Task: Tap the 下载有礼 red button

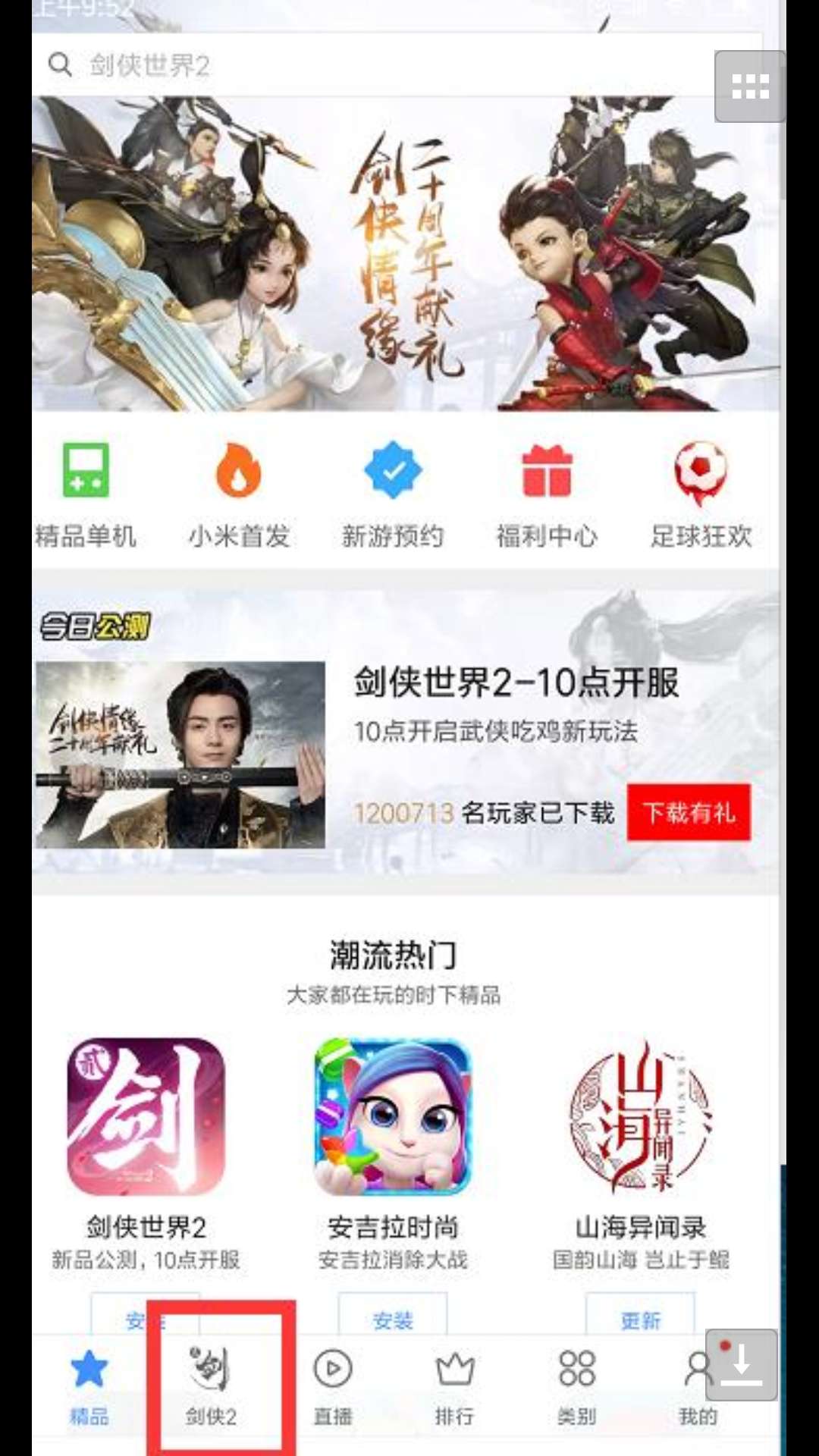Action: pos(689,812)
